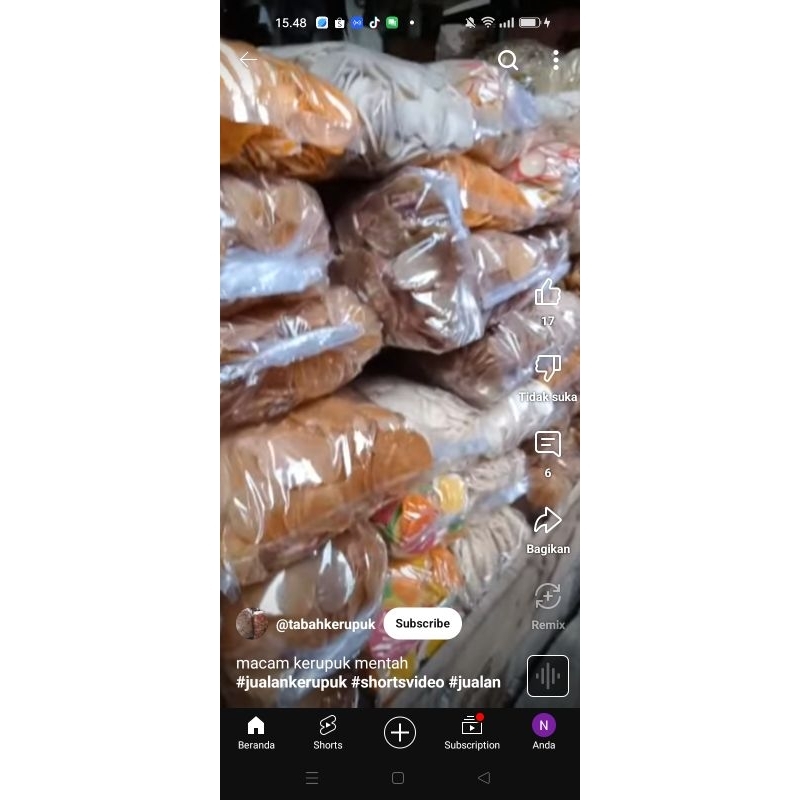Switch to the Beranda tab

click(256, 733)
